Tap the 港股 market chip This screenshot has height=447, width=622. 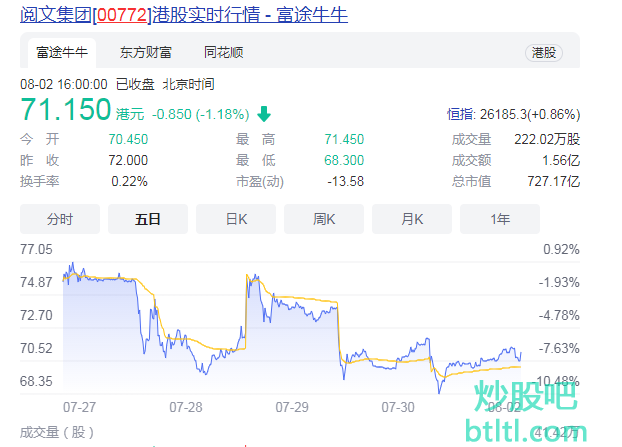(545, 52)
